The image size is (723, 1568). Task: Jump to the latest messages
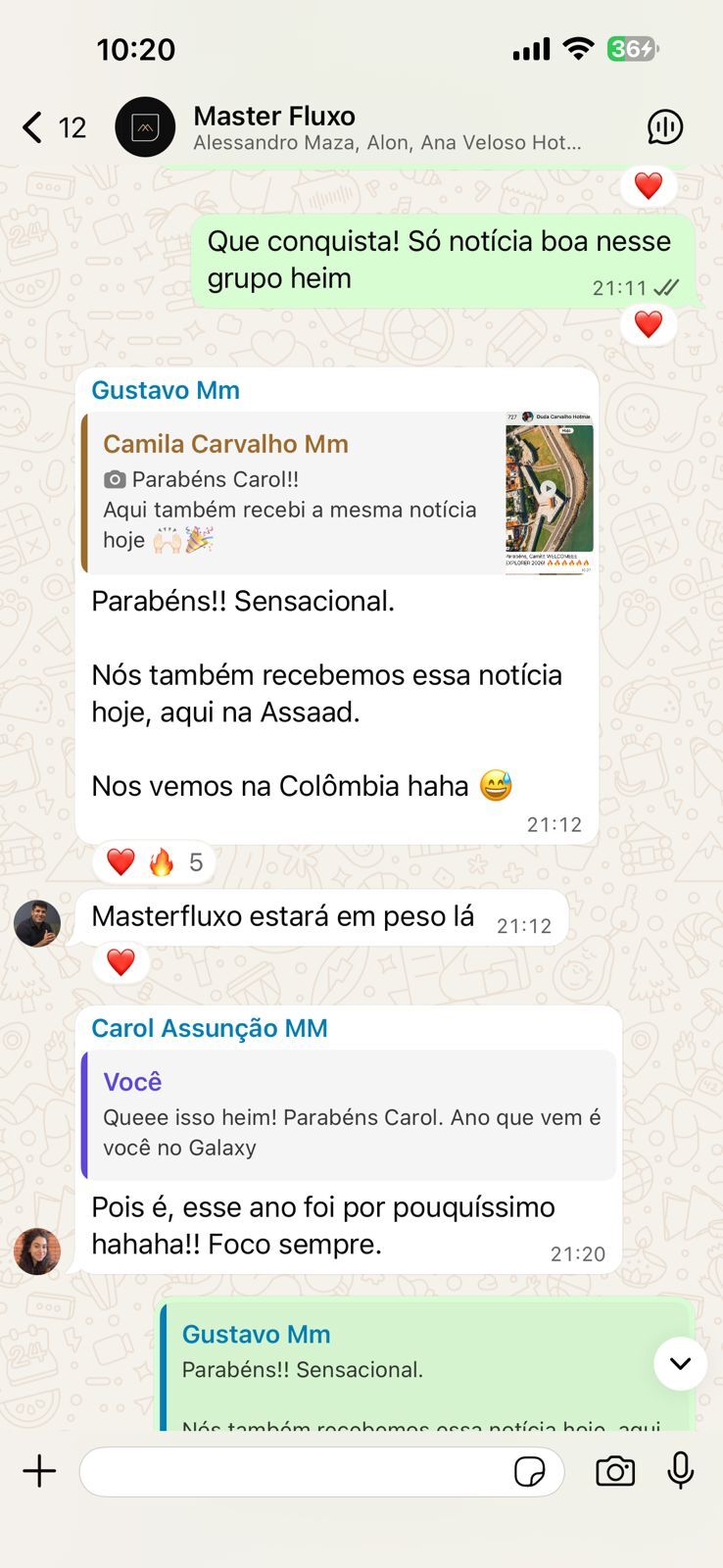(x=680, y=1363)
